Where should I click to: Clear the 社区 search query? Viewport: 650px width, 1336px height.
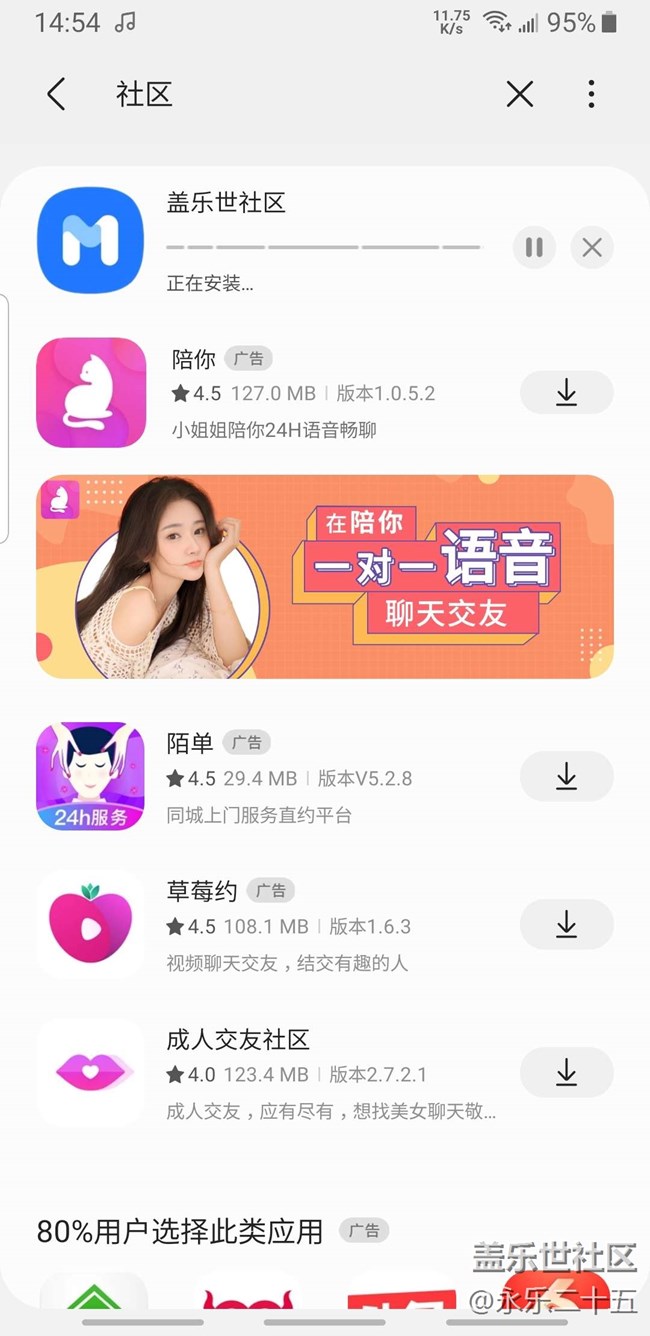pyautogui.click(x=520, y=95)
